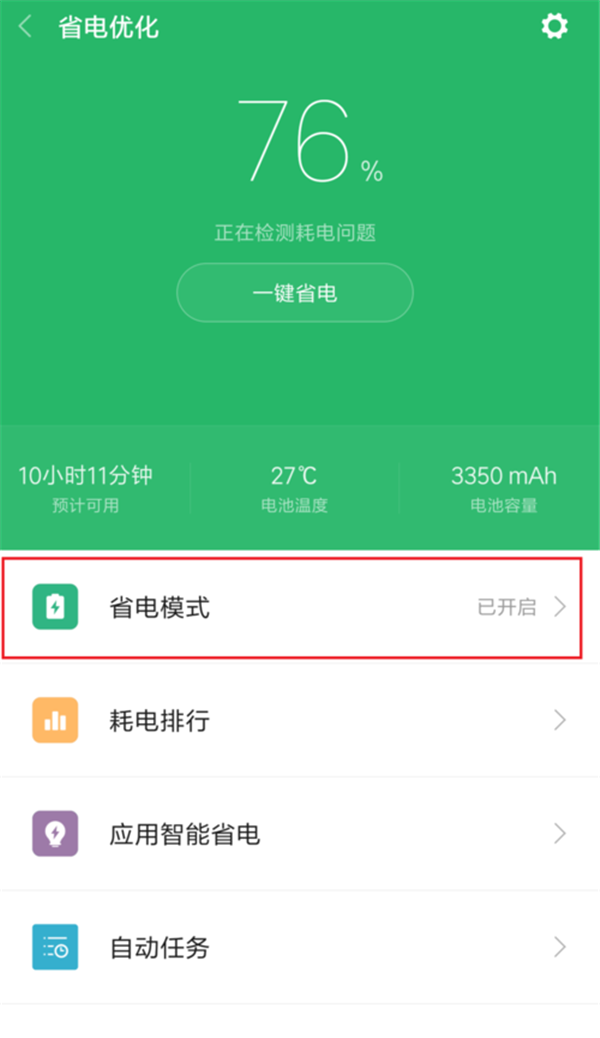
Task: Go back from 省电优化 screen
Action: (26, 27)
